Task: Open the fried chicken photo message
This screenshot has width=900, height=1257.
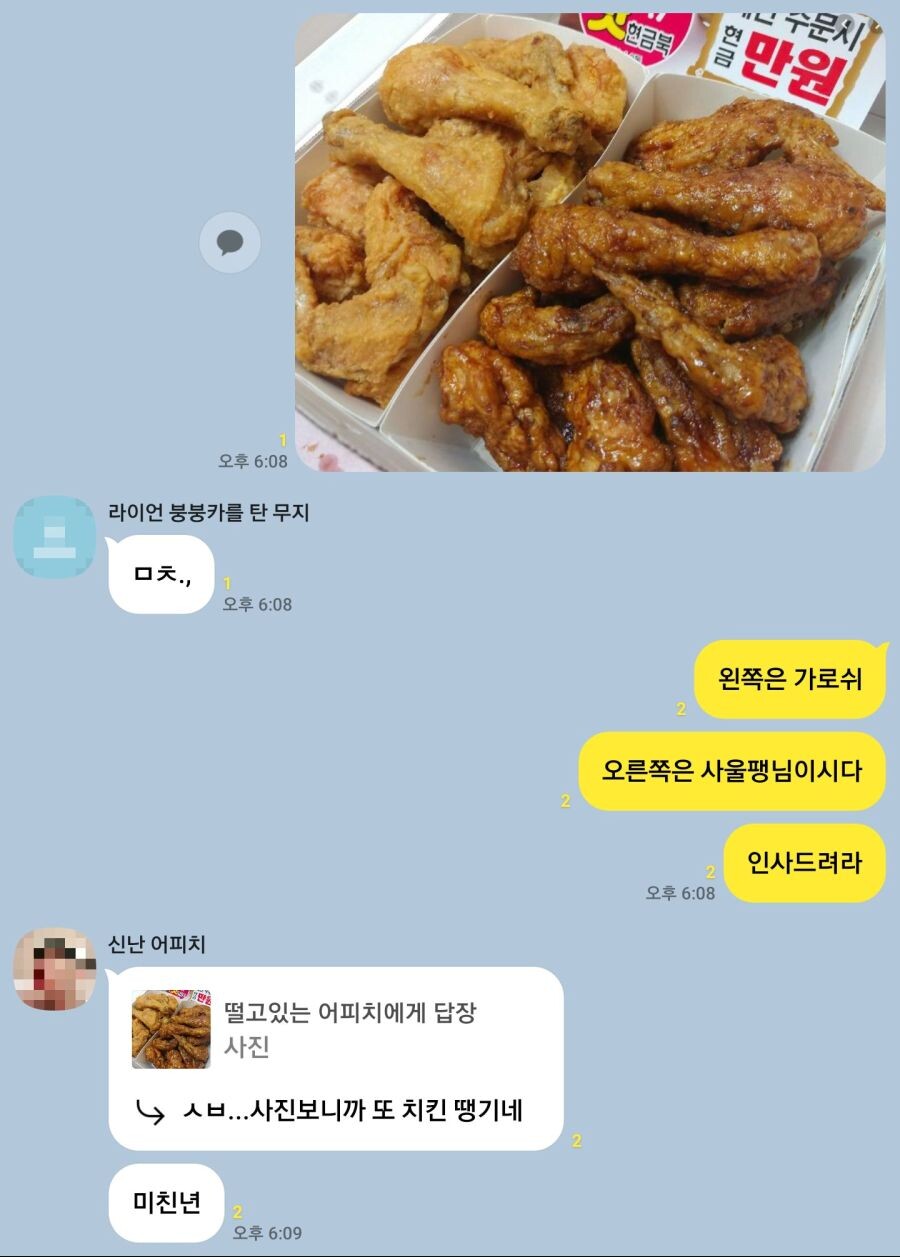Action: (590, 242)
